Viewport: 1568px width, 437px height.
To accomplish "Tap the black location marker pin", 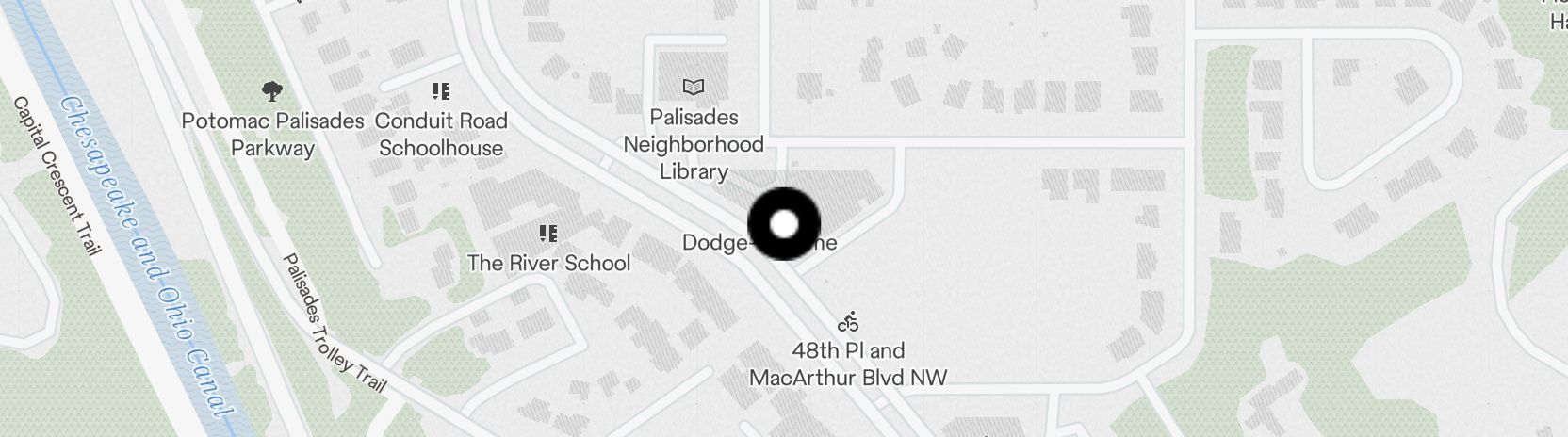I will (x=784, y=224).
